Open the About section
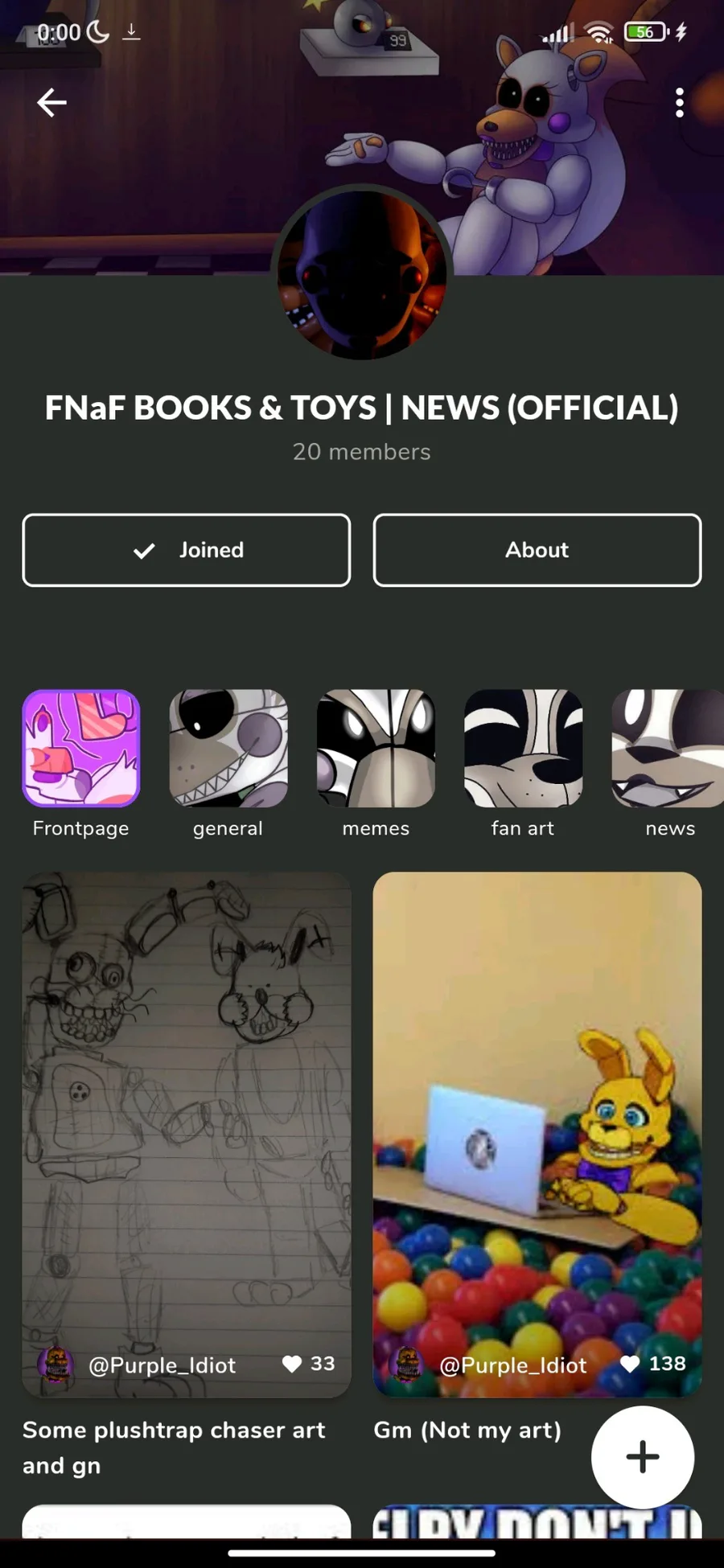The image size is (724, 1568). [x=537, y=550]
